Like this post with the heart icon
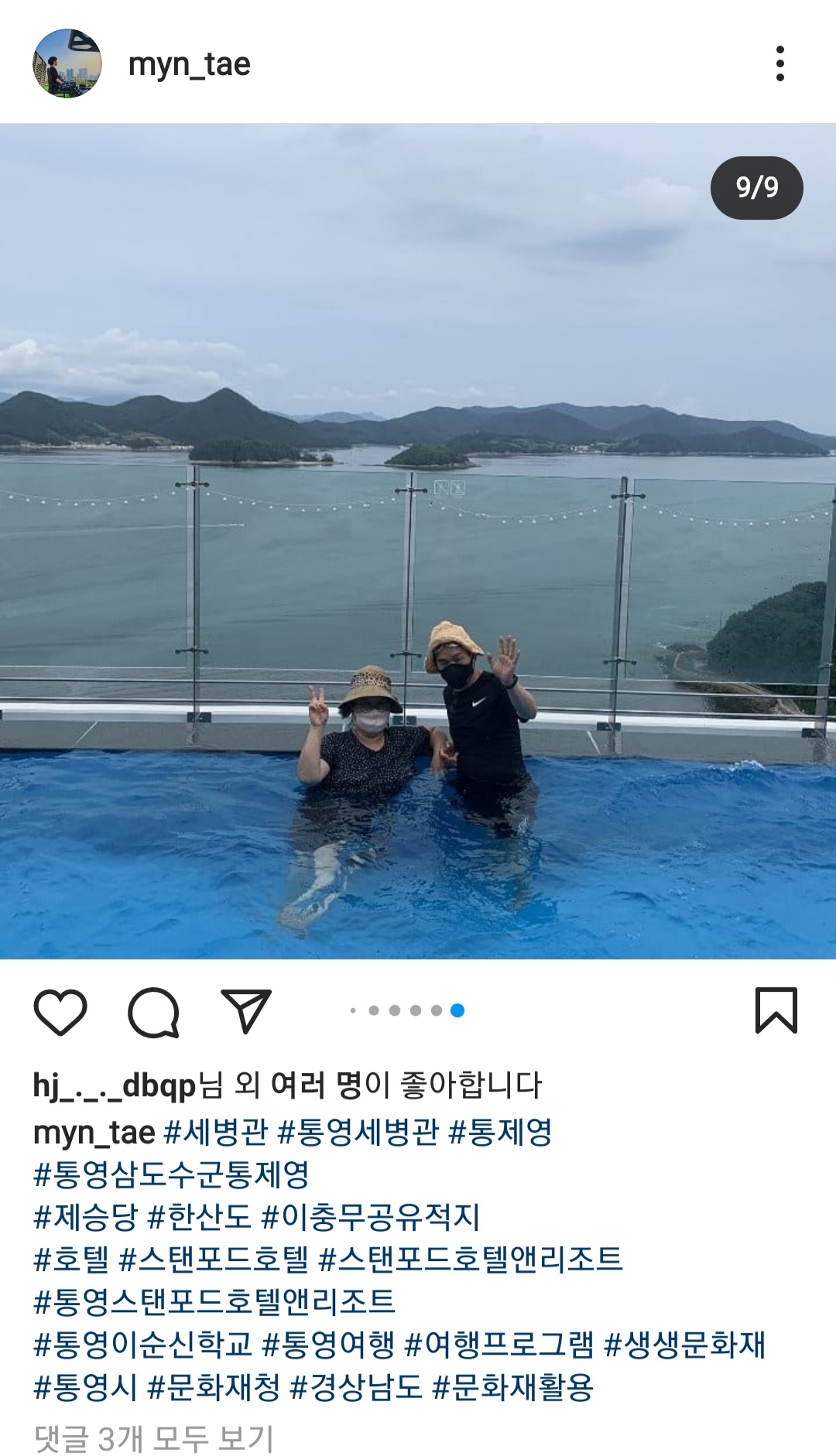Image resolution: width=836 pixels, height=1456 pixels. pyautogui.click(x=60, y=1011)
